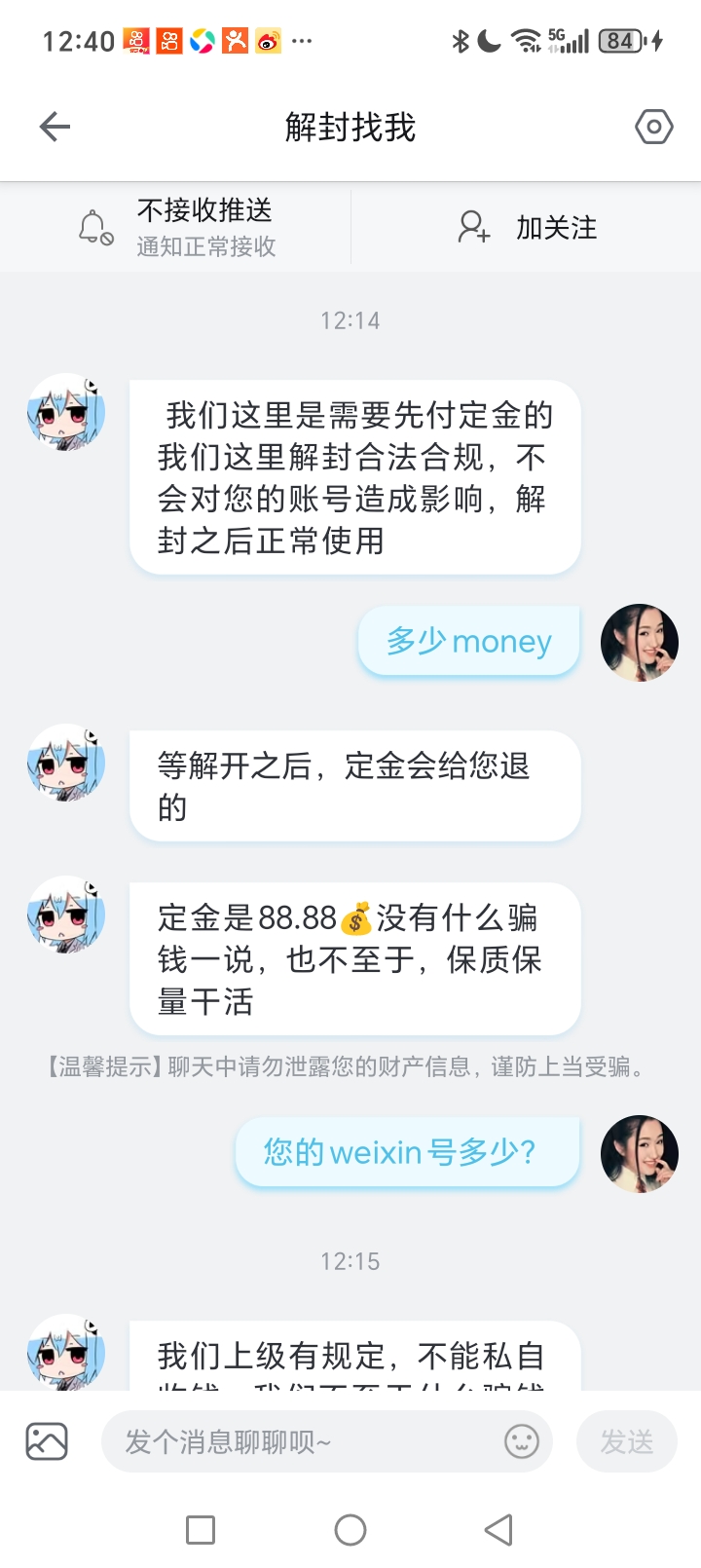View sender avatar beside 定金是88.88 message

click(66, 914)
